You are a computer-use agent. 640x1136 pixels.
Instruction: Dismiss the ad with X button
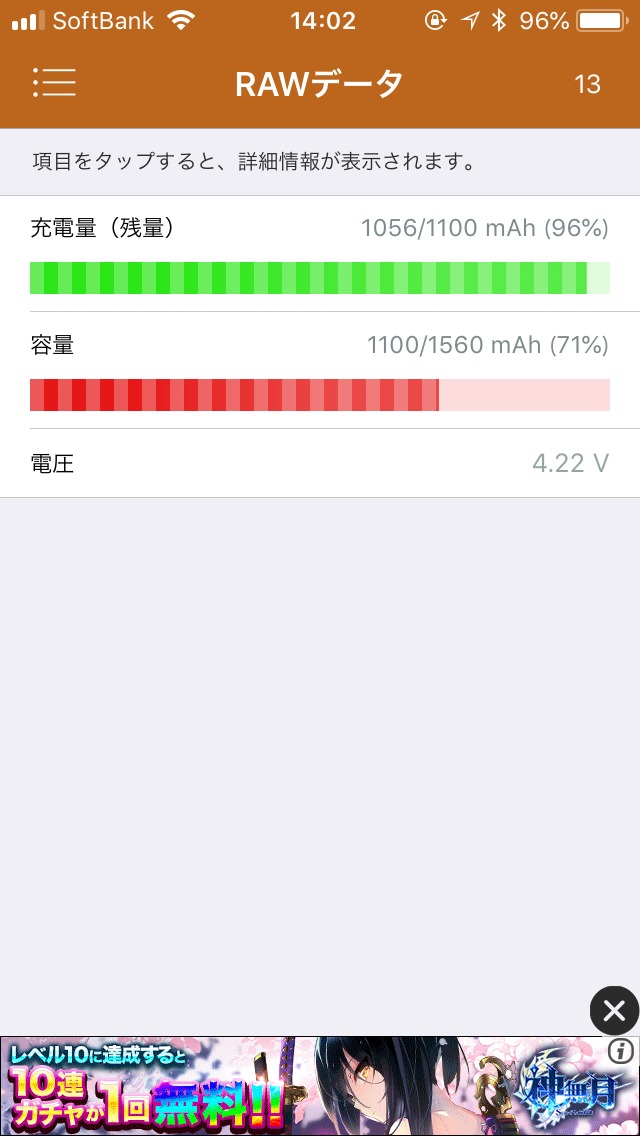click(x=614, y=1010)
